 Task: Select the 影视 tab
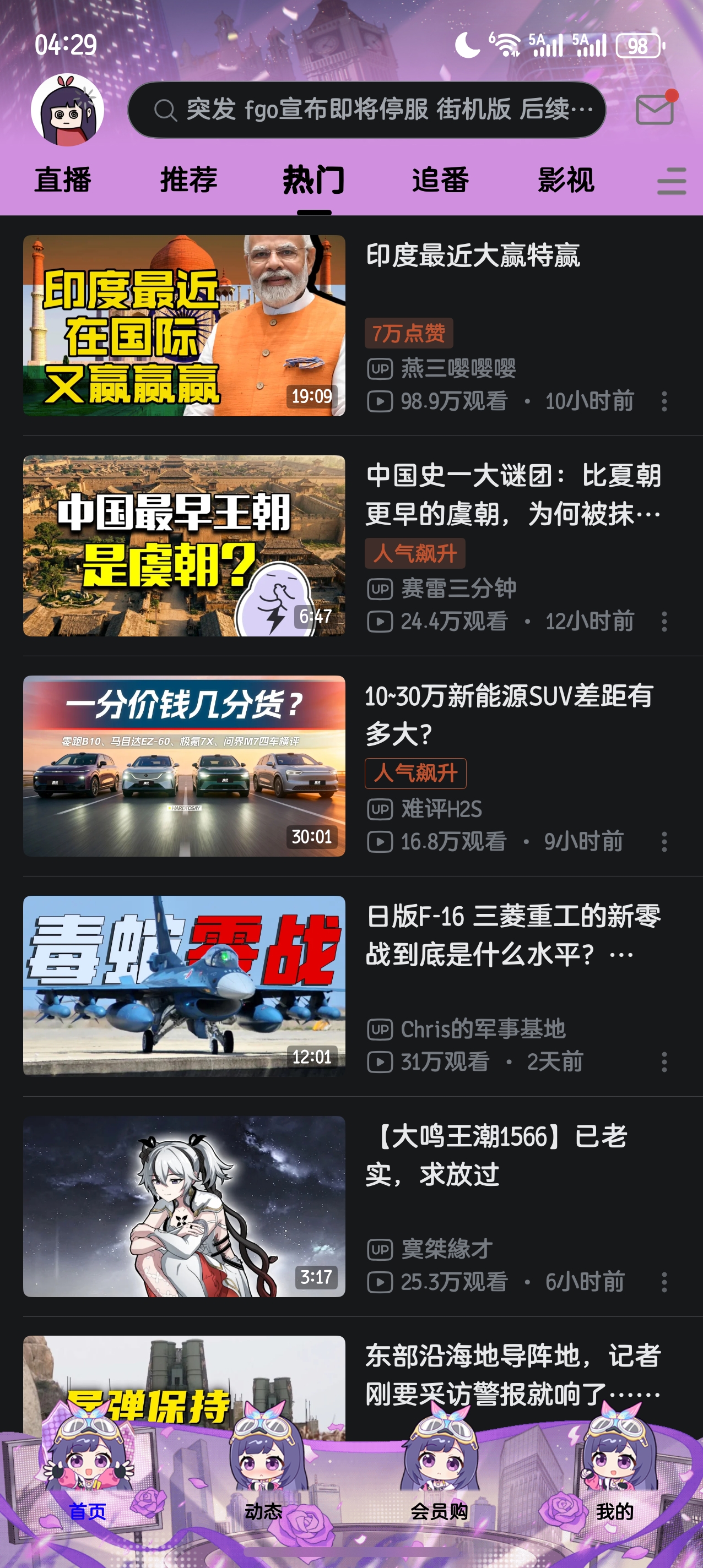(565, 180)
